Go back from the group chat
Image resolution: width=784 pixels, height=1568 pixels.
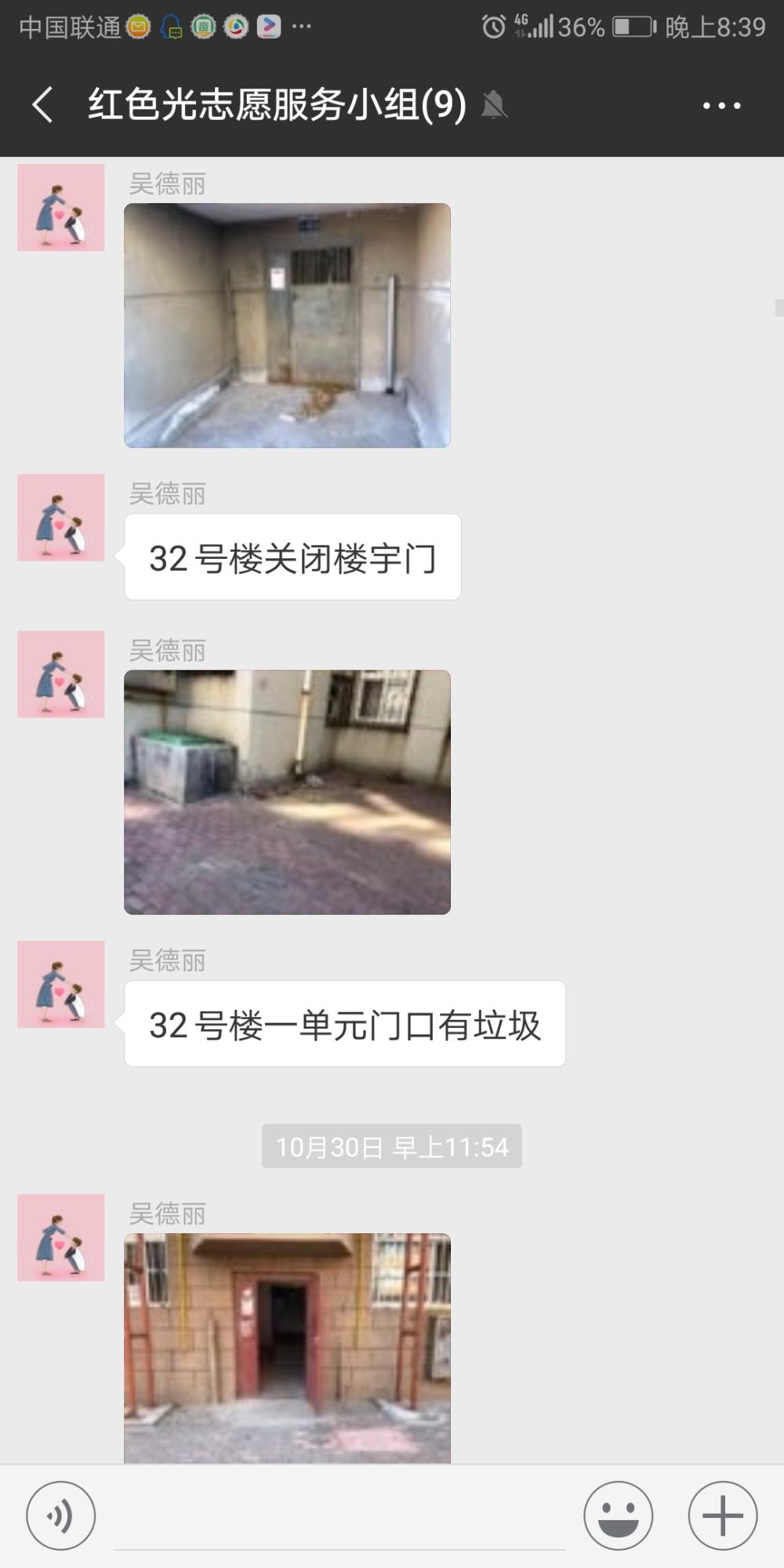(43, 104)
